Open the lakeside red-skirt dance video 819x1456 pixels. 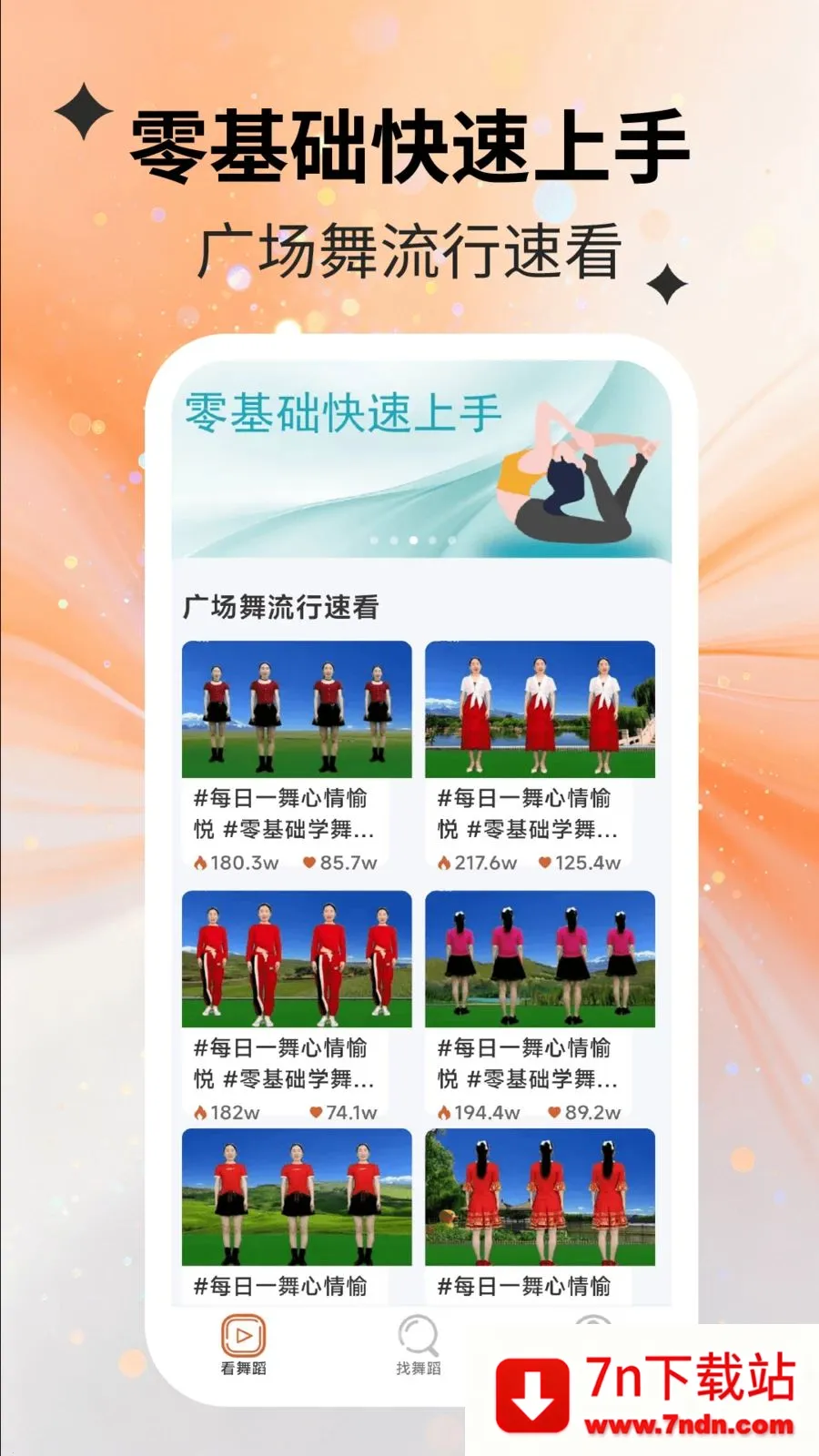[x=541, y=710]
